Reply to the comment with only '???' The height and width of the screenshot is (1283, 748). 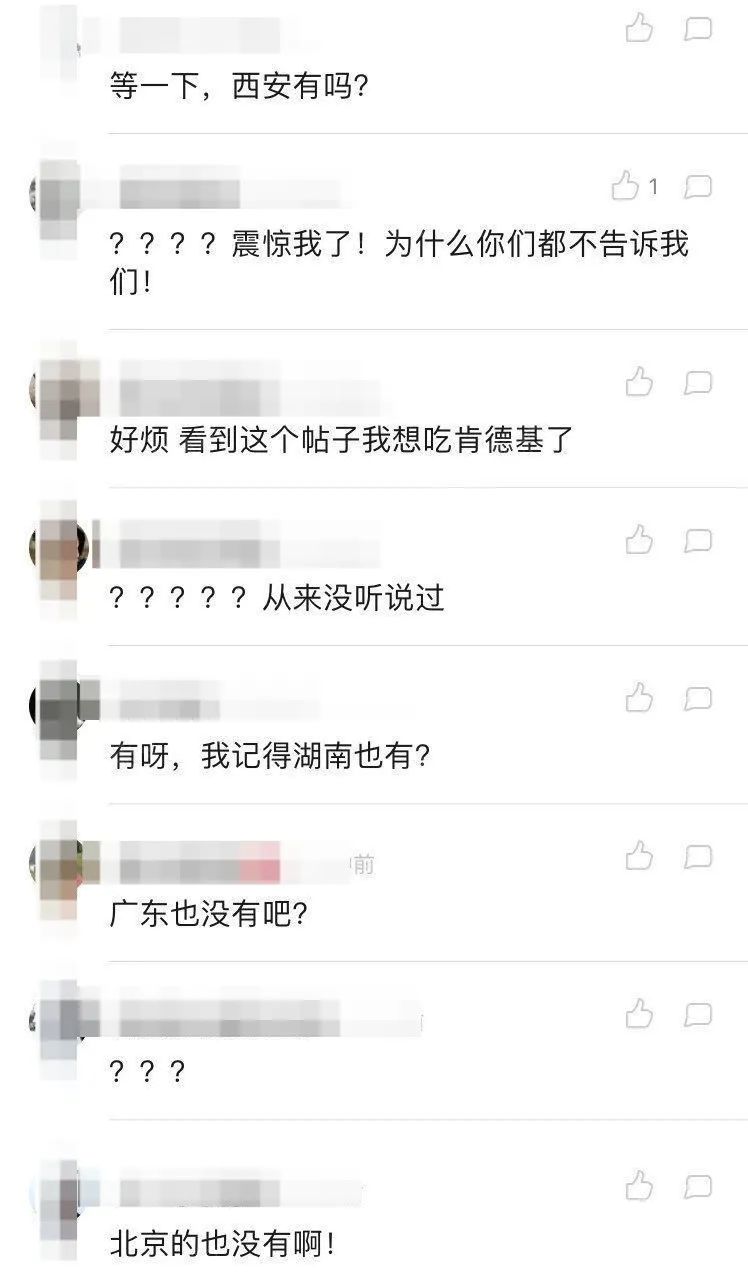tap(698, 1014)
